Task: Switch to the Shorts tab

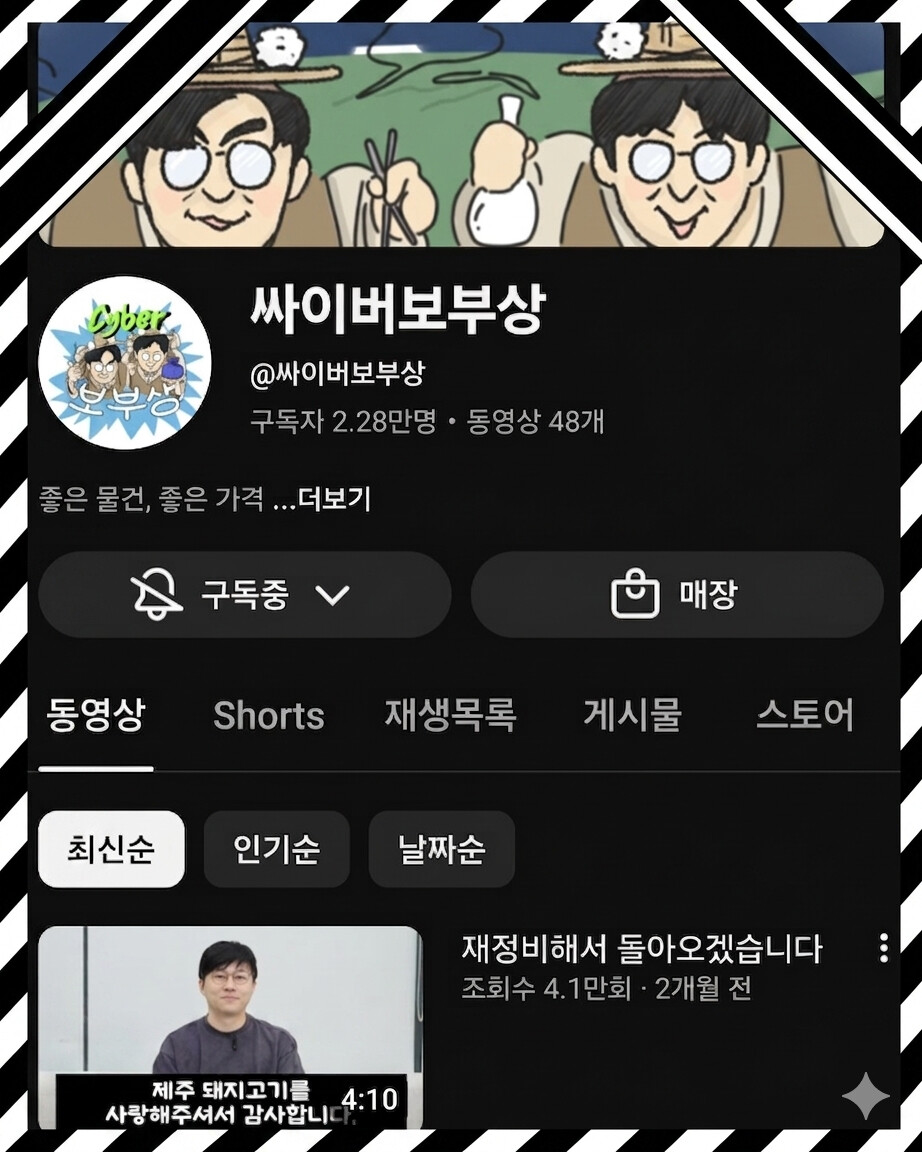Action: [x=269, y=715]
